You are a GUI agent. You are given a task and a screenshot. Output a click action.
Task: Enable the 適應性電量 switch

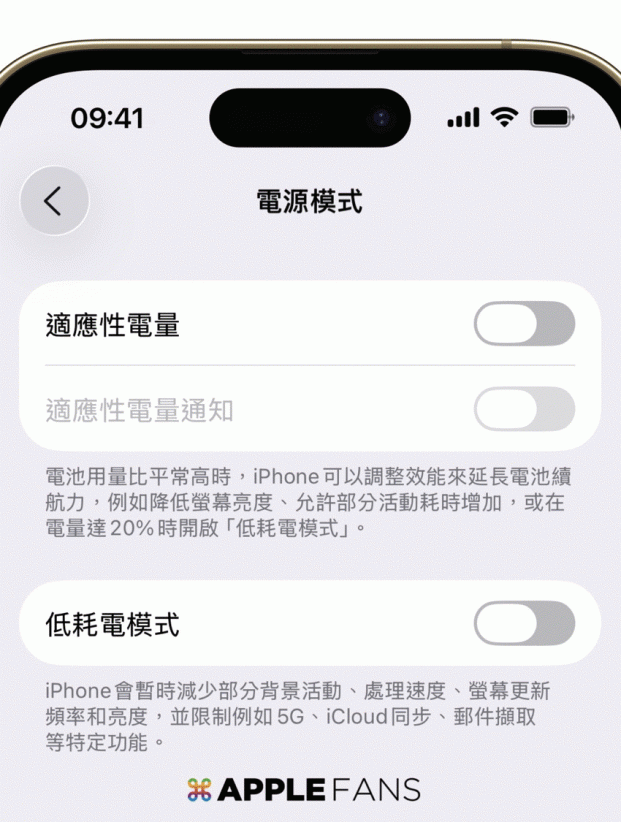(x=523, y=324)
